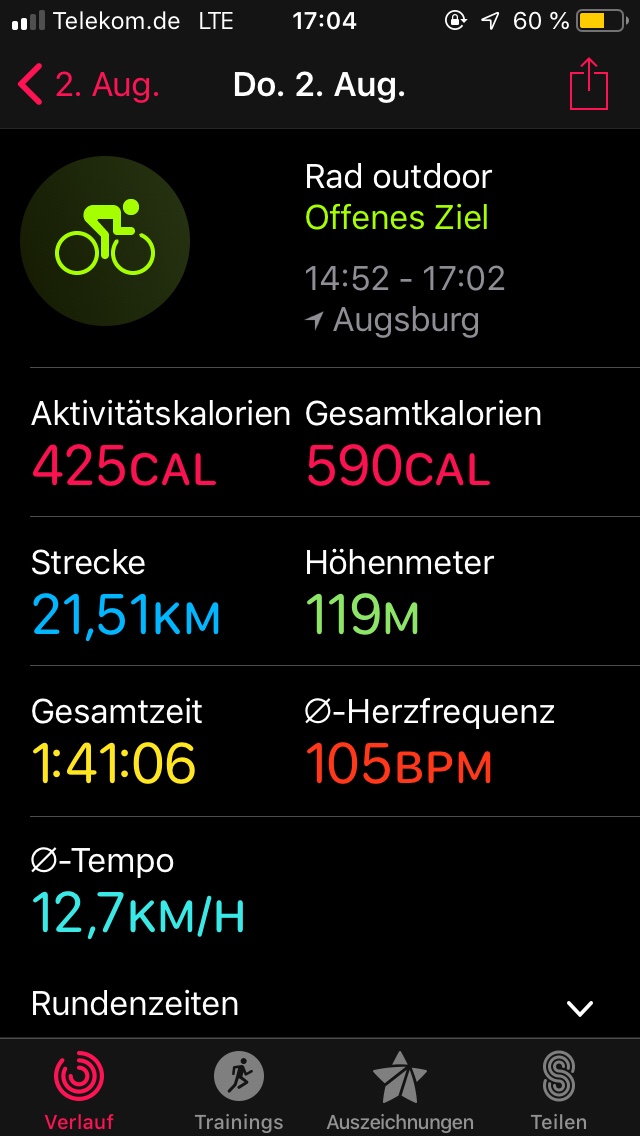Switch to the Verlauf tab
The height and width of the screenshot is (1136, 640).
tap(79, 1092)
